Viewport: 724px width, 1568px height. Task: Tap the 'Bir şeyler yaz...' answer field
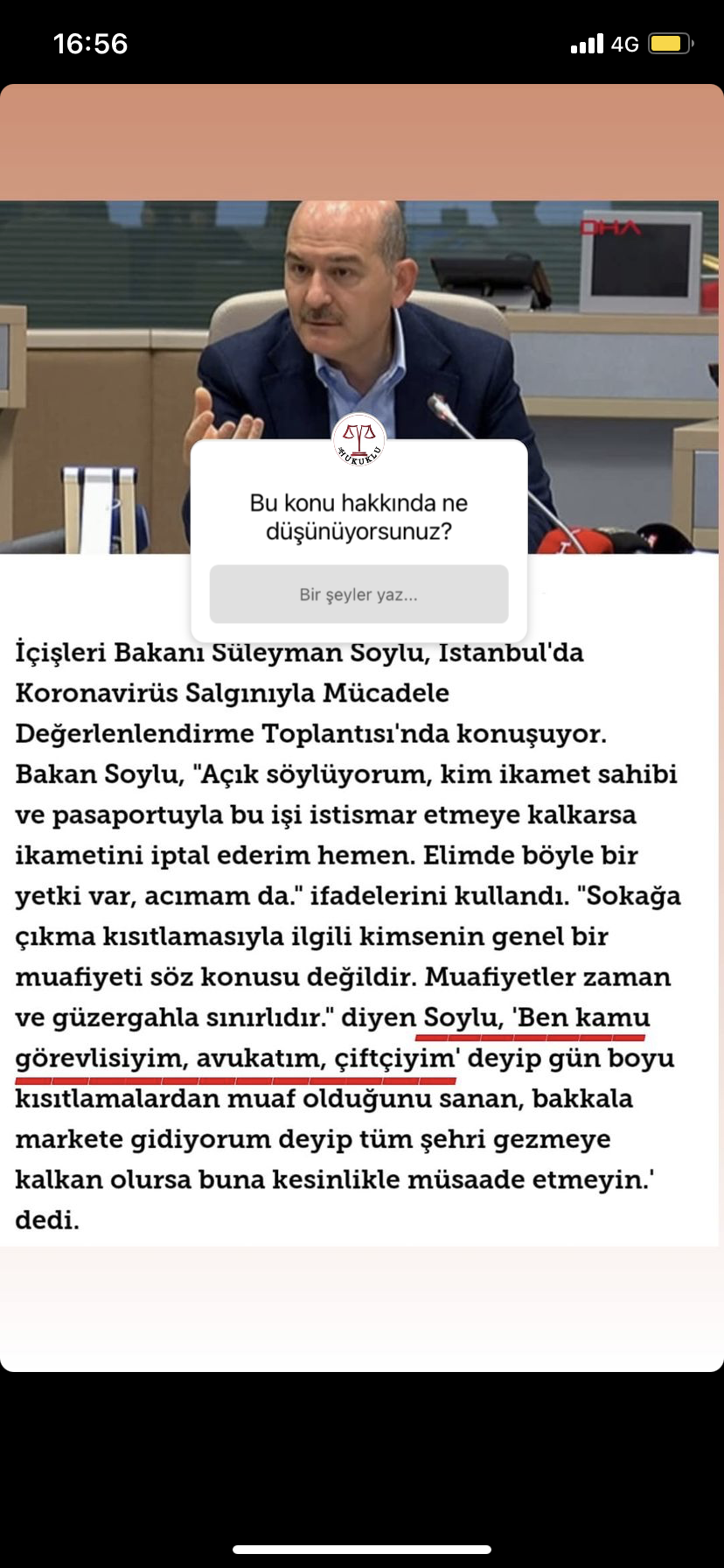[x=359, y=594]
